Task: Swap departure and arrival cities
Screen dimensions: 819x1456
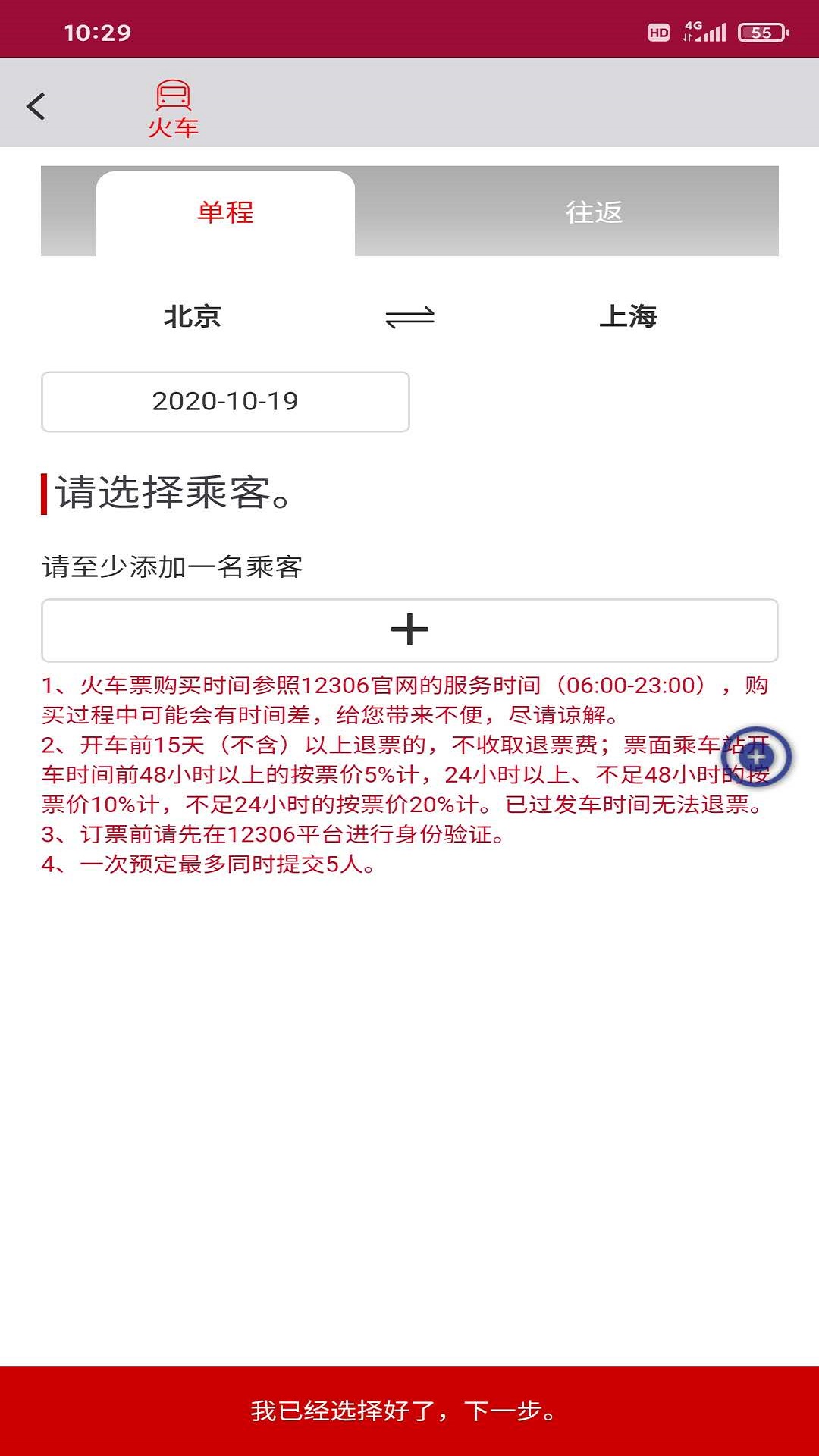Action: pos(409,317)
